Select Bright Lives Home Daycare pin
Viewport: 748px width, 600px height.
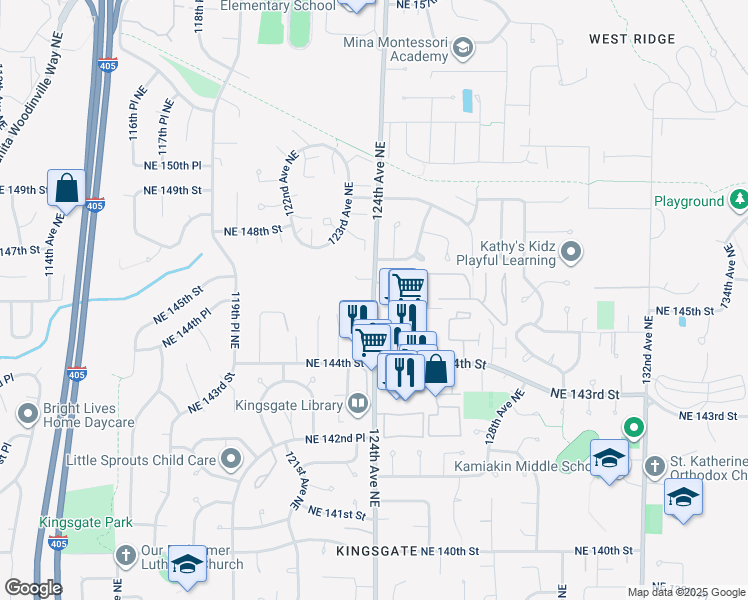click(28, 414)
